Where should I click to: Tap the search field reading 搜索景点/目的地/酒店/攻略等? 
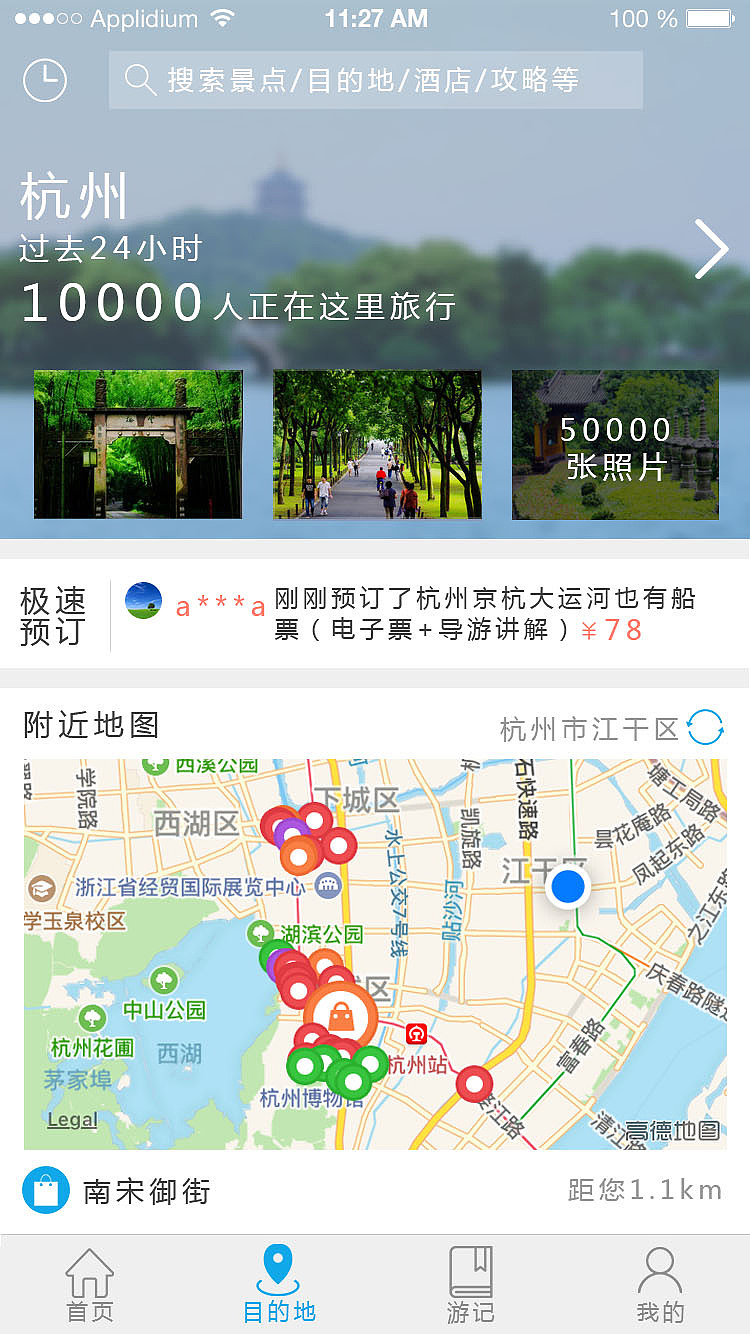[375, 79]
